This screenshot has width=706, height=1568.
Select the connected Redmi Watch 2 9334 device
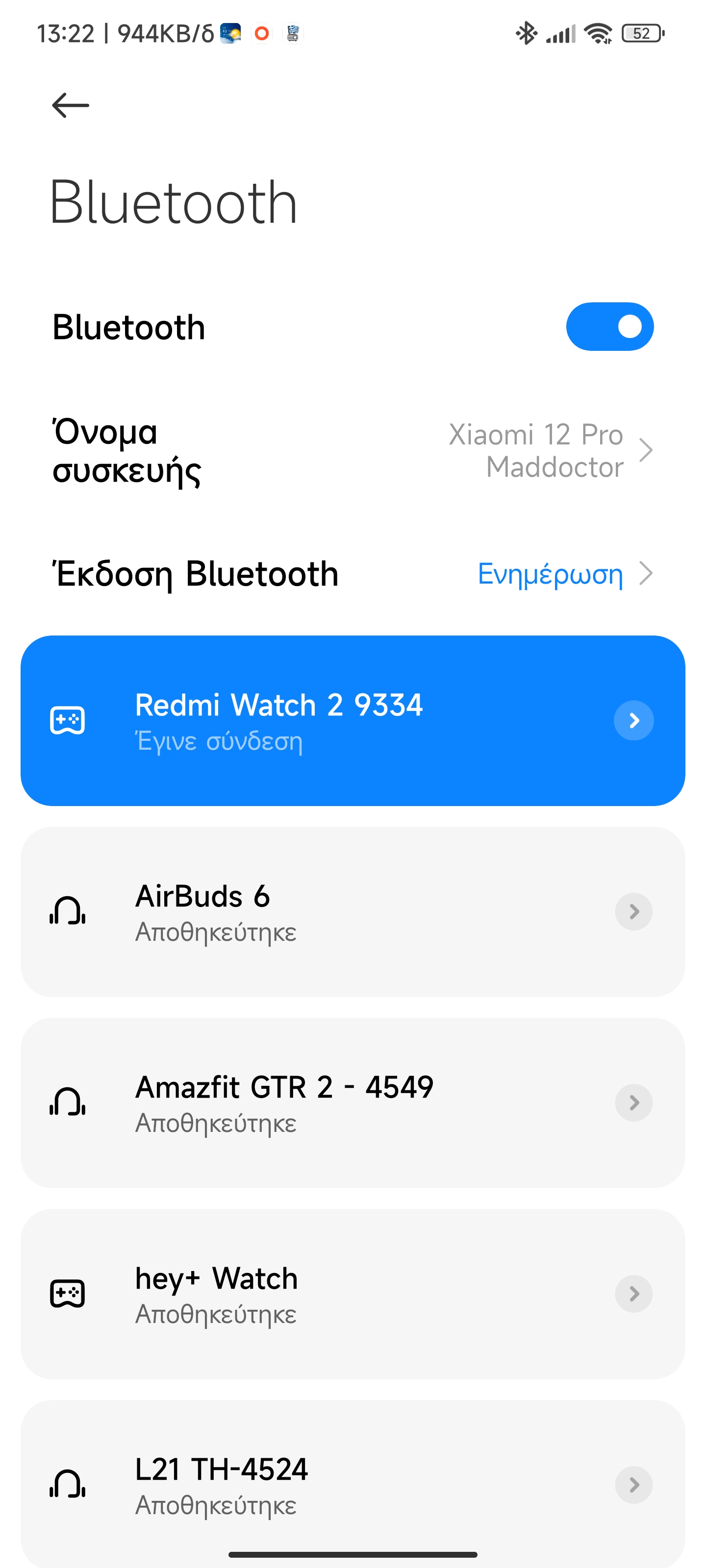[353, 721]
